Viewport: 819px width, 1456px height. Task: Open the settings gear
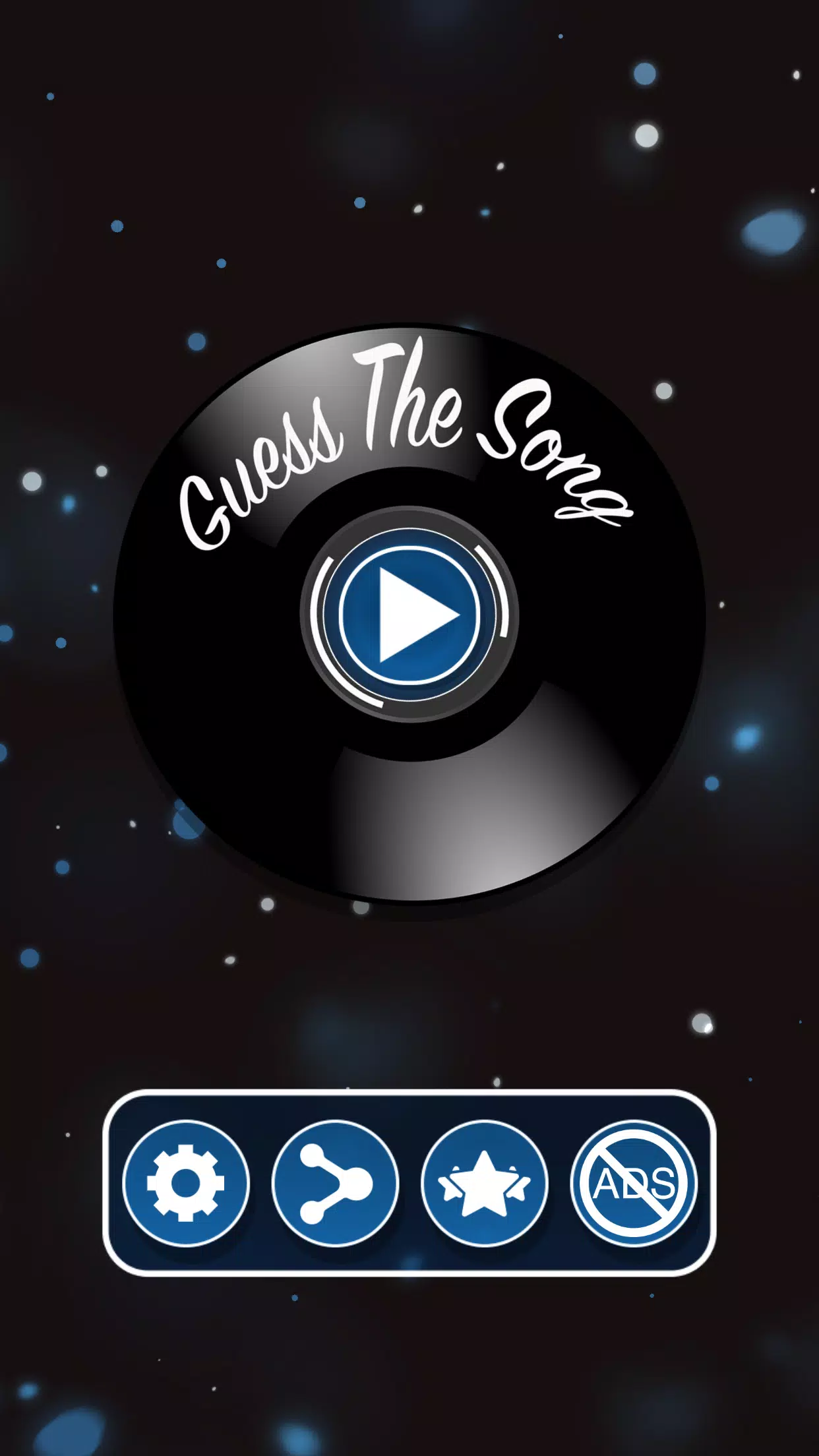[186, 1184]
